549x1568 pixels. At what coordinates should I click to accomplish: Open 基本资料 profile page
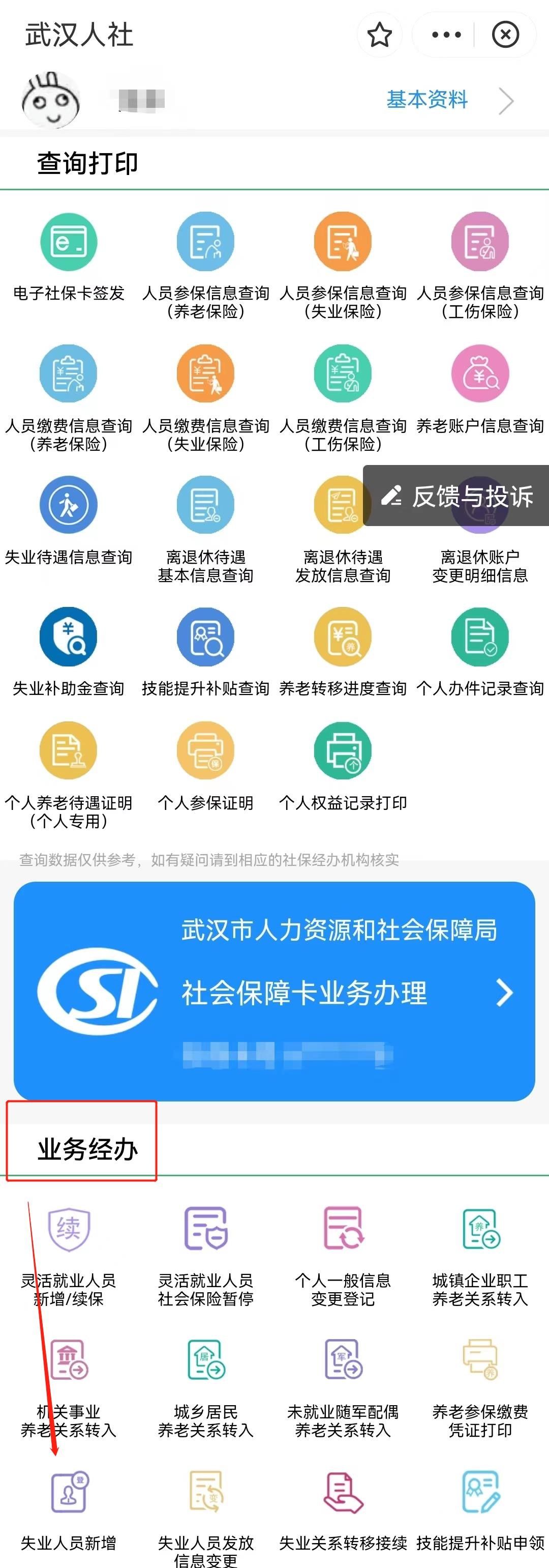[449, 100]
